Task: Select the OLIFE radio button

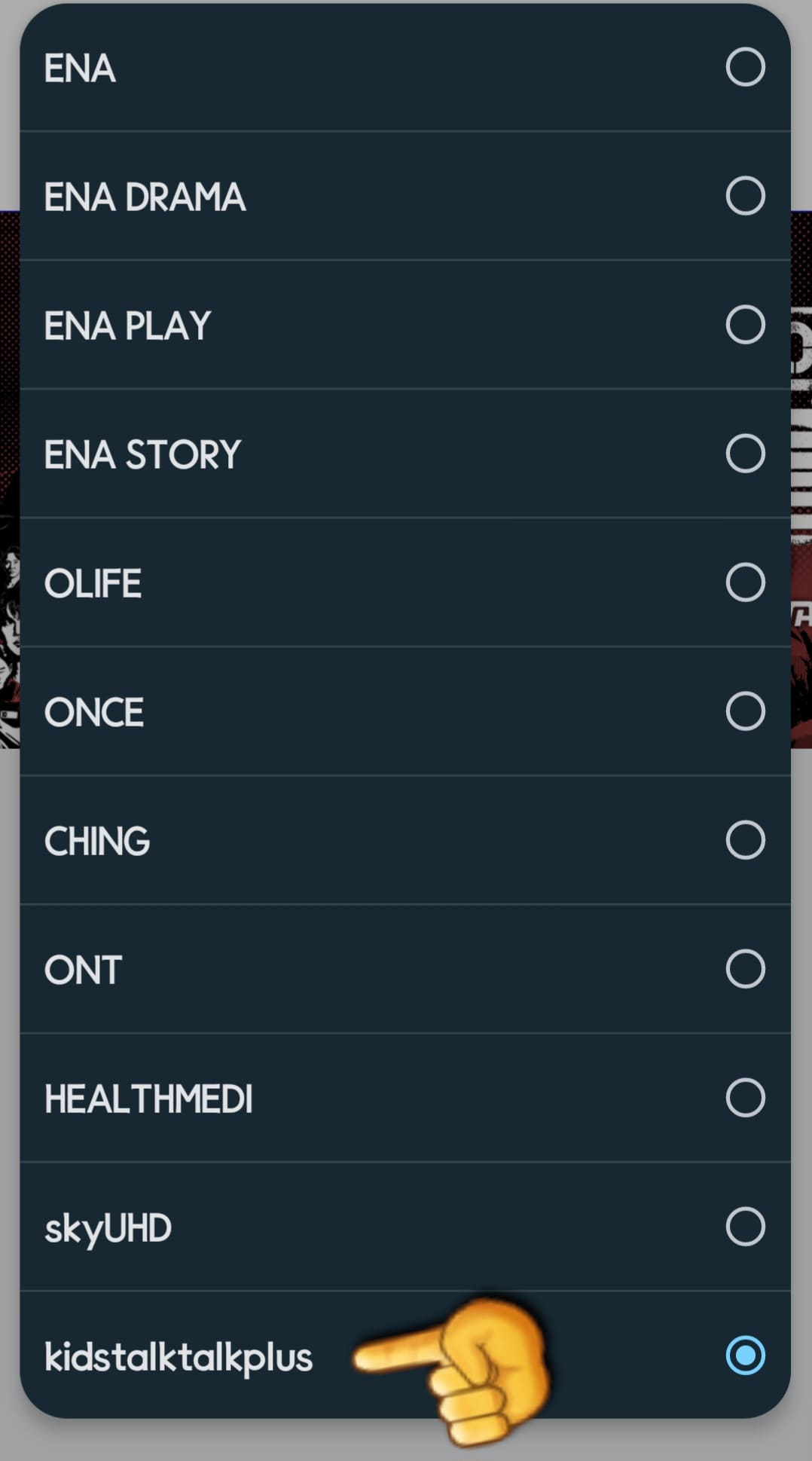Action: click(x=744, y=581)
